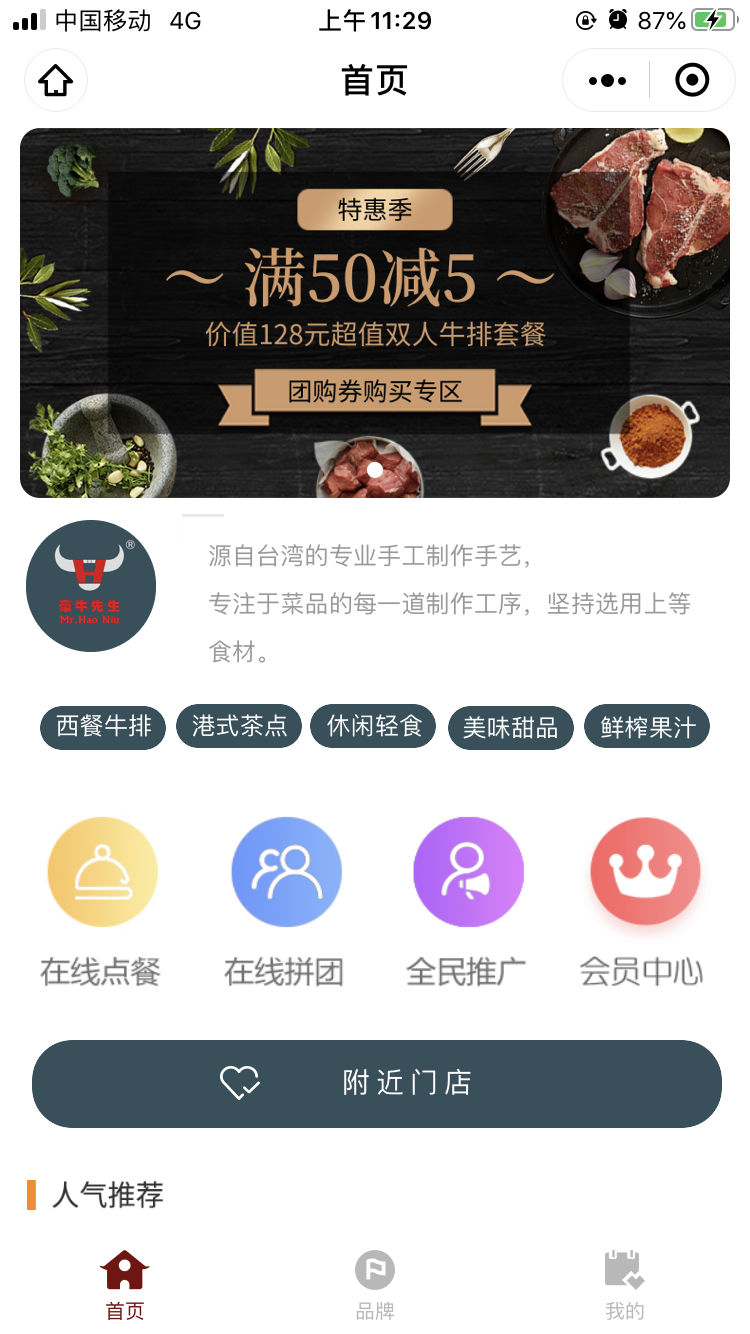Close the mini program with the circle button
The height and width of the screenshot is (1334, 750).
(692, 80)
